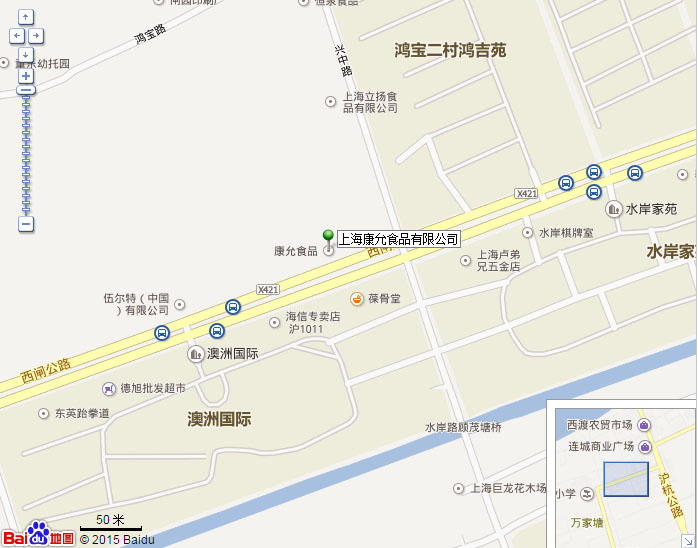Image resolution: width=698 pixels, height=548 pixels.
Task: Pan the map down with the arrow
Action: (26, 53)
